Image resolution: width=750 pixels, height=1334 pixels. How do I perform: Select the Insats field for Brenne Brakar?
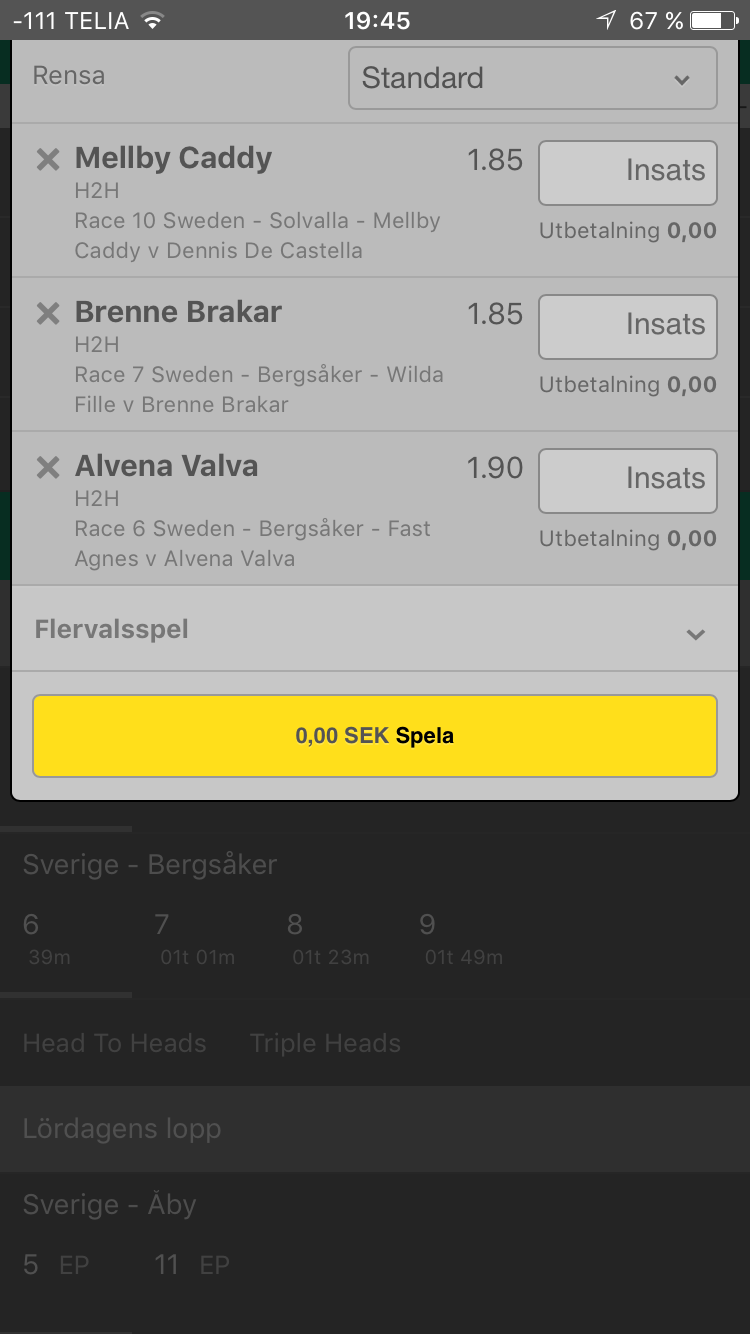pyautogui.click(x=628, y=326)
